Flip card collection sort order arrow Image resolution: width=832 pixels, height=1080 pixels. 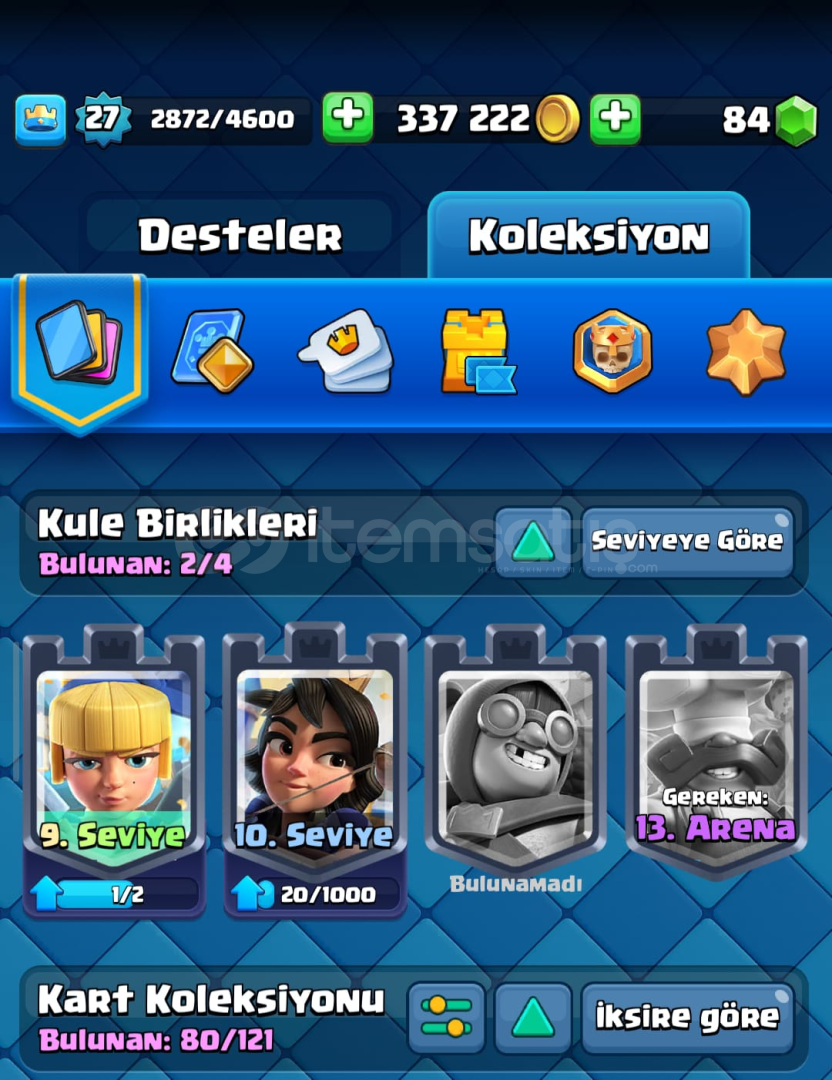533,1017
